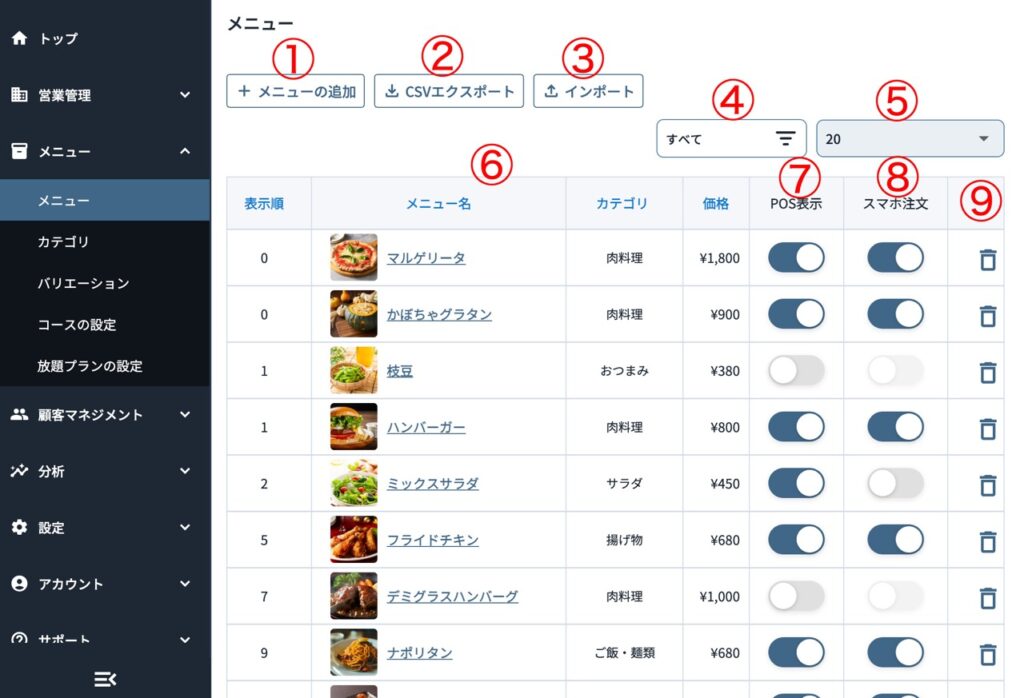Tap the メニューの追加 button

[295, 91]
